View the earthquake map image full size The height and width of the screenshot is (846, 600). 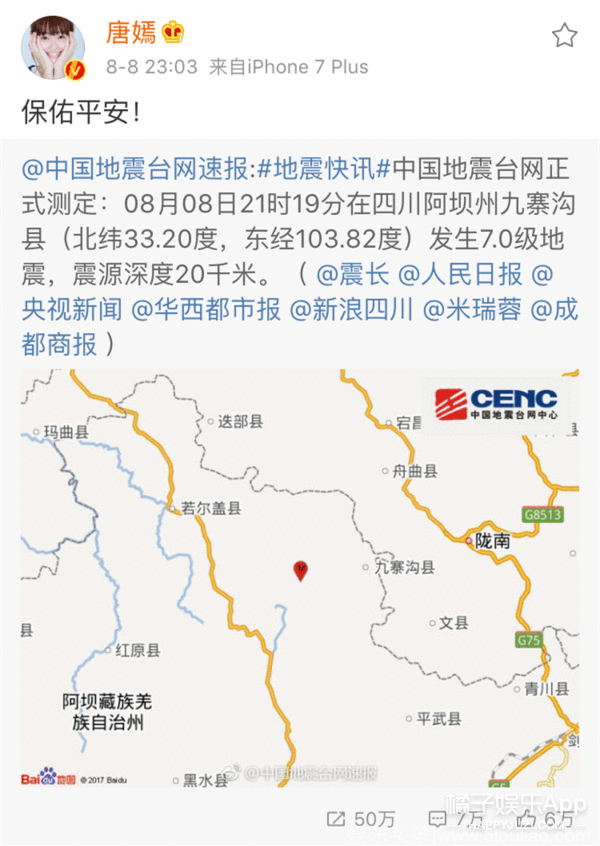pyautogui.click(x=300, y=580)
